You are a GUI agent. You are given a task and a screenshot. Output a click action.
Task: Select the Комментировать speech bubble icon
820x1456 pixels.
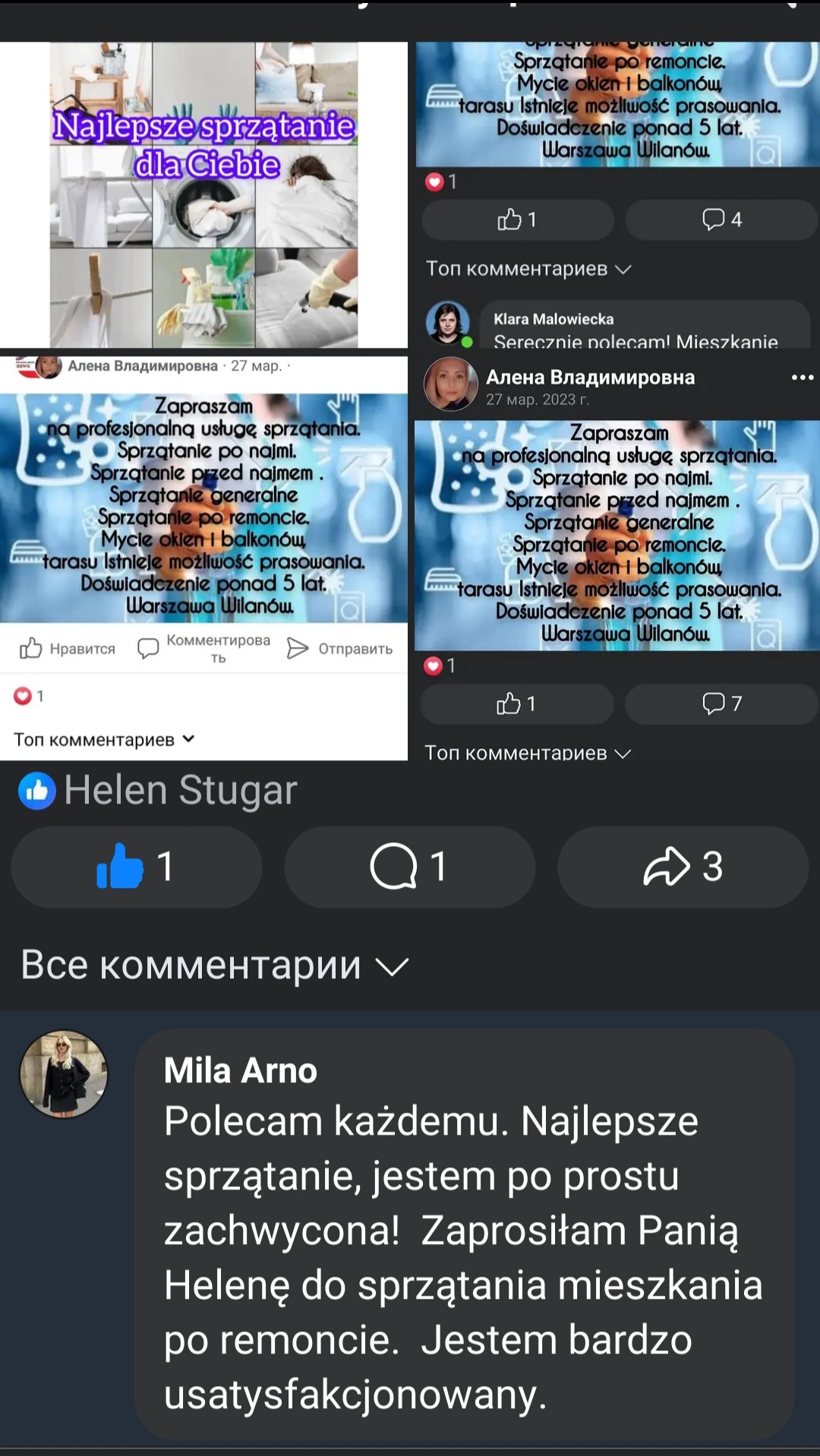coord(147,648)
